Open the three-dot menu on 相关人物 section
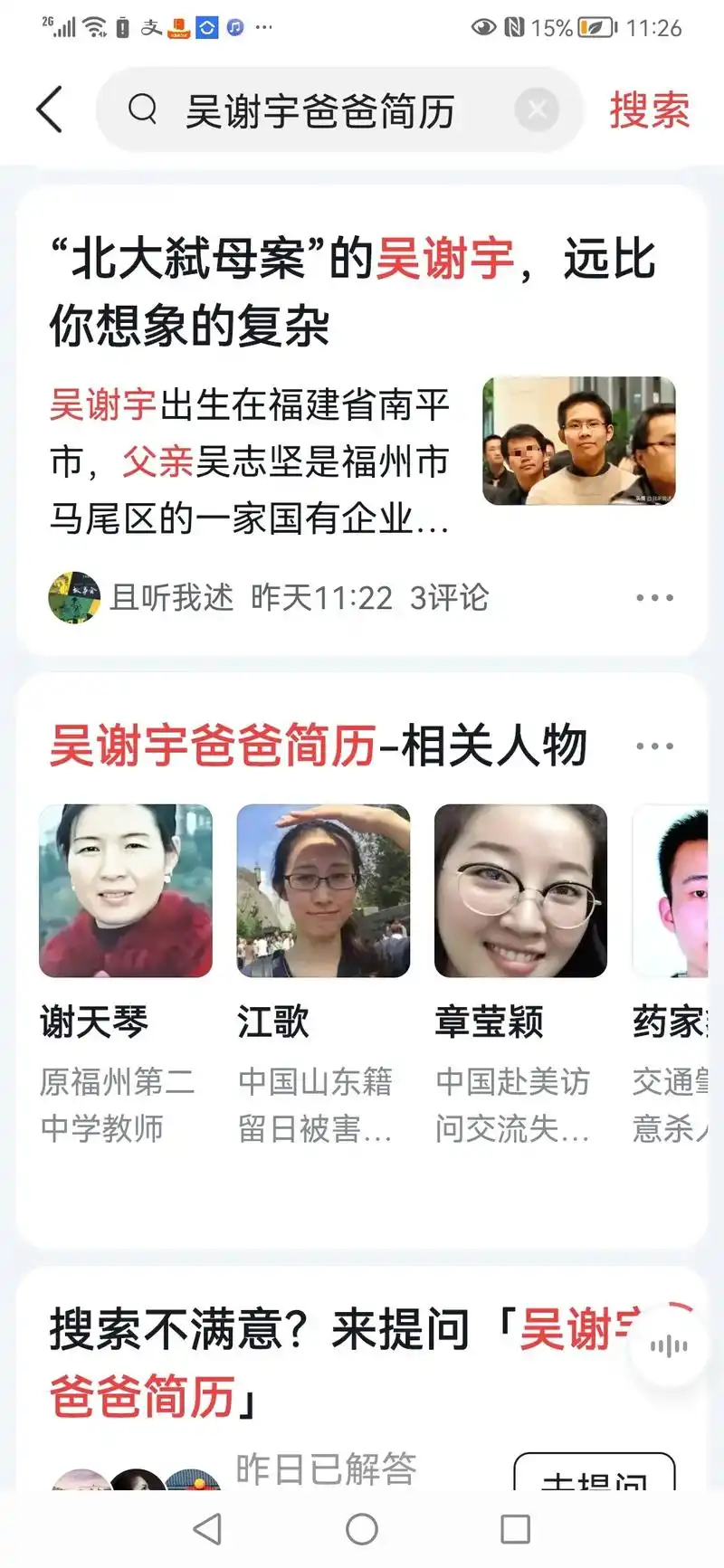This screenshot has width=724, height=1568. click(x=653, y=744)
